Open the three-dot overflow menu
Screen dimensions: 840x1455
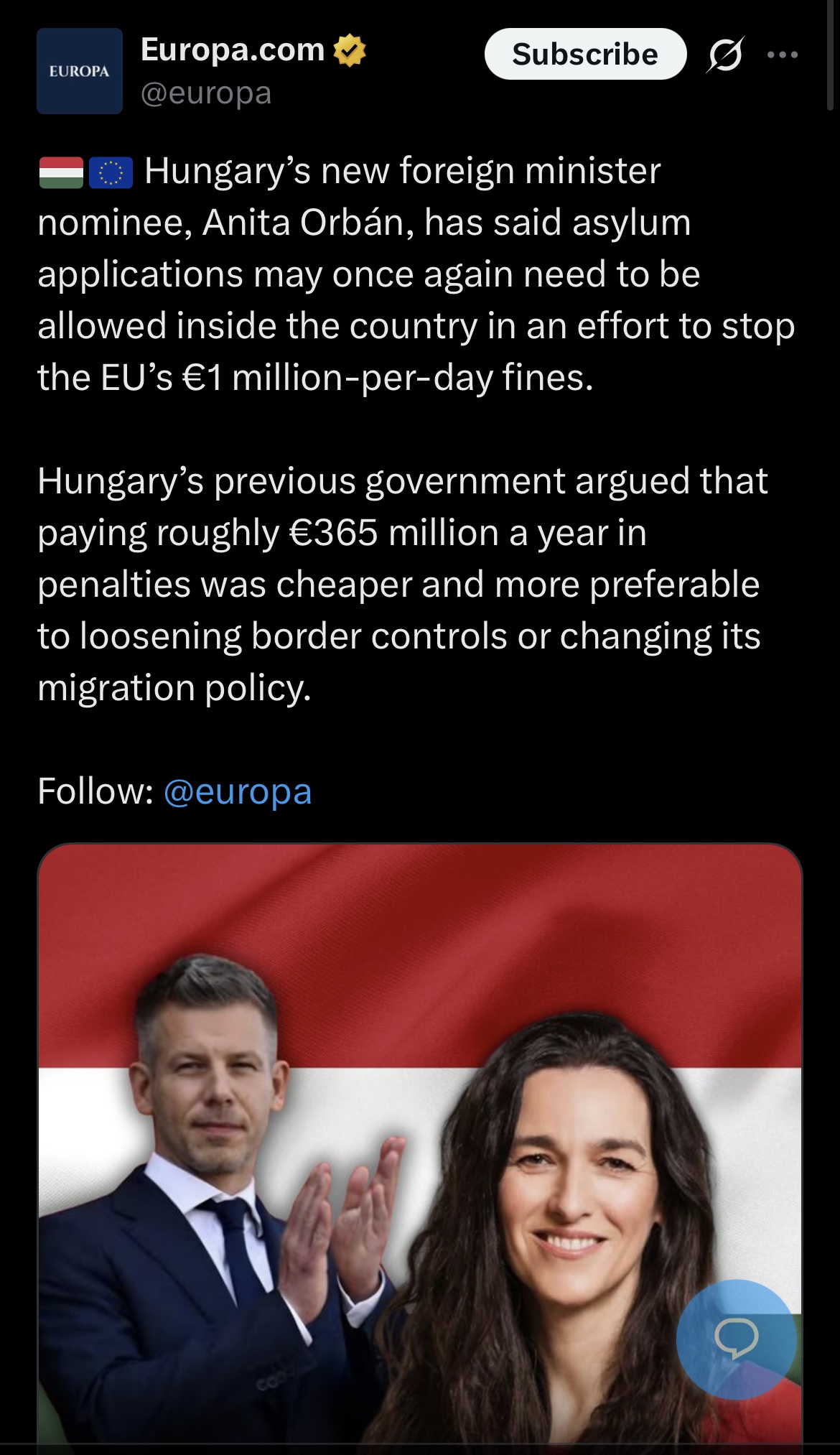pyautogui.click(x=783, y=55)
